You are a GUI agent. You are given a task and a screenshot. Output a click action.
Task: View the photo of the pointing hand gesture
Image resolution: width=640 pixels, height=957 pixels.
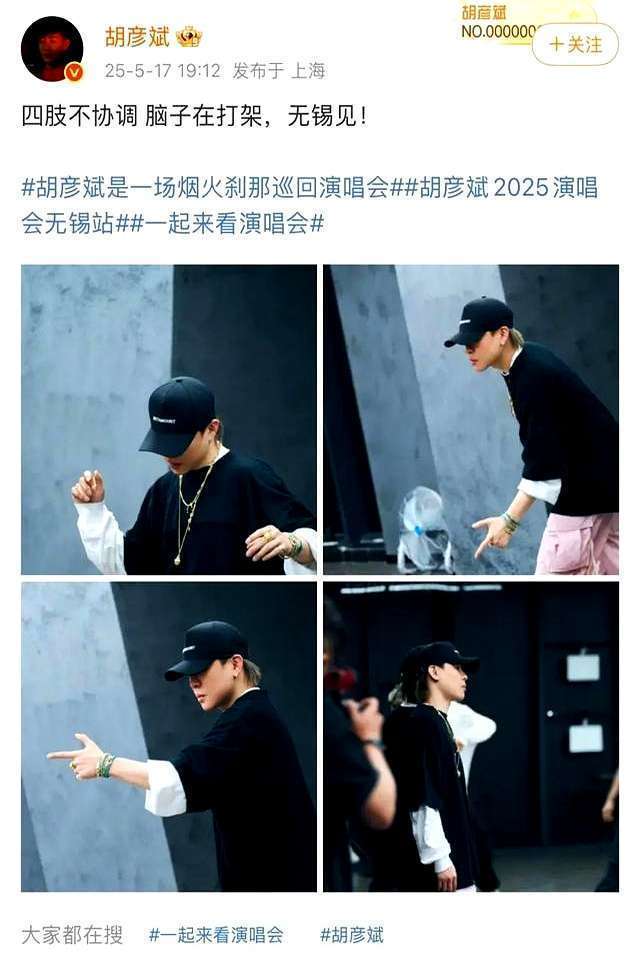169,736
